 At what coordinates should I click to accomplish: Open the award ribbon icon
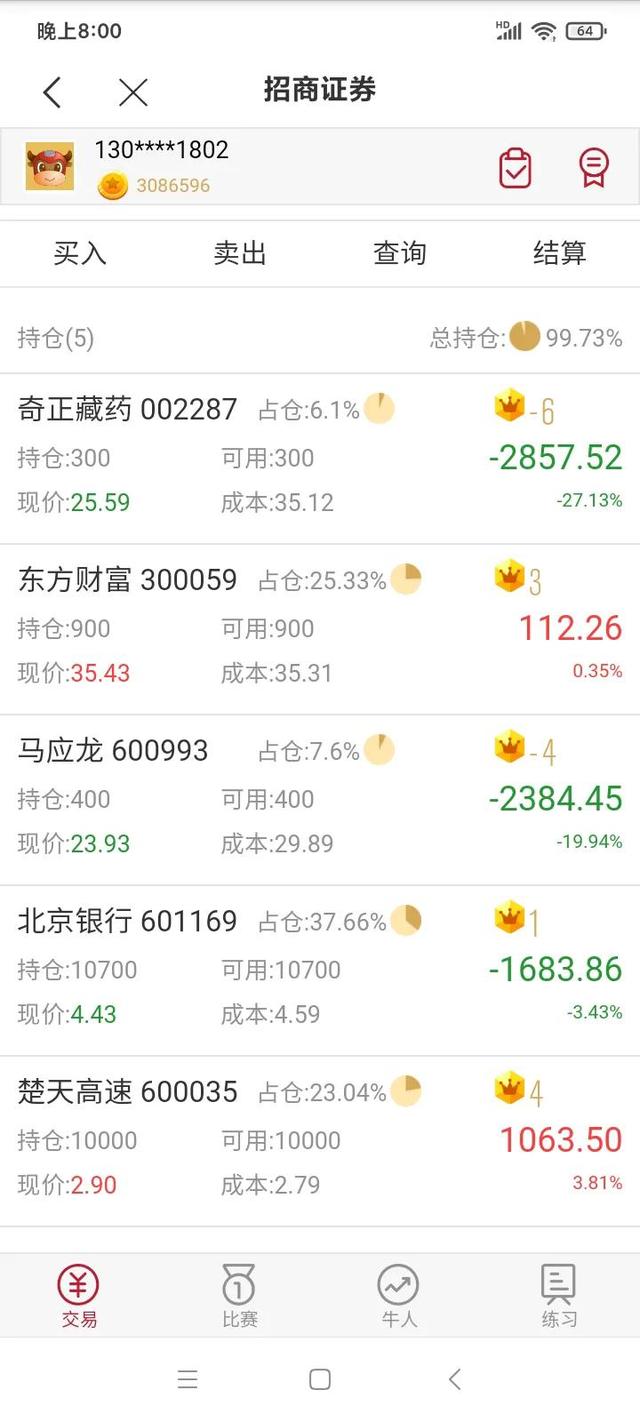click(594, 168)
